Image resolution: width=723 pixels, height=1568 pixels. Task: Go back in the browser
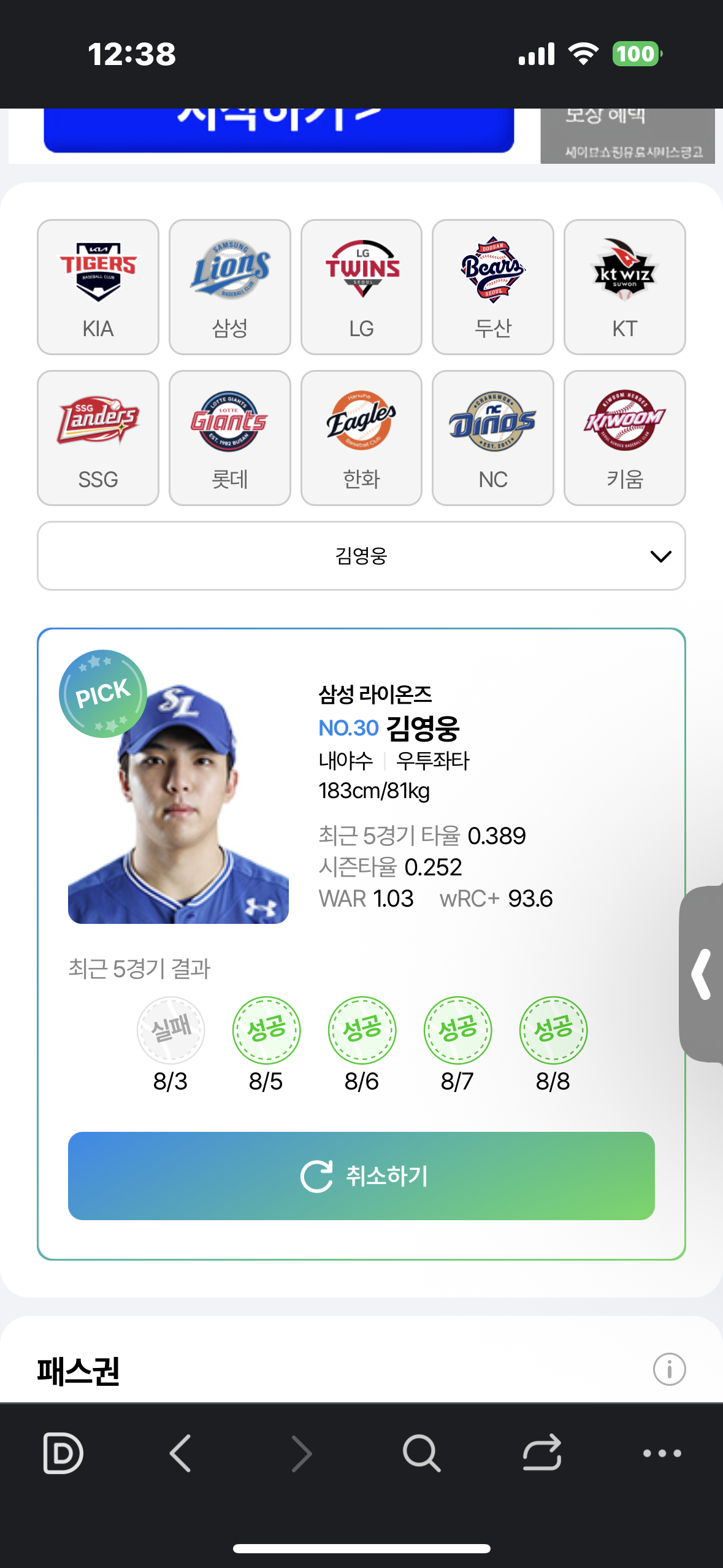point(180,1453)
